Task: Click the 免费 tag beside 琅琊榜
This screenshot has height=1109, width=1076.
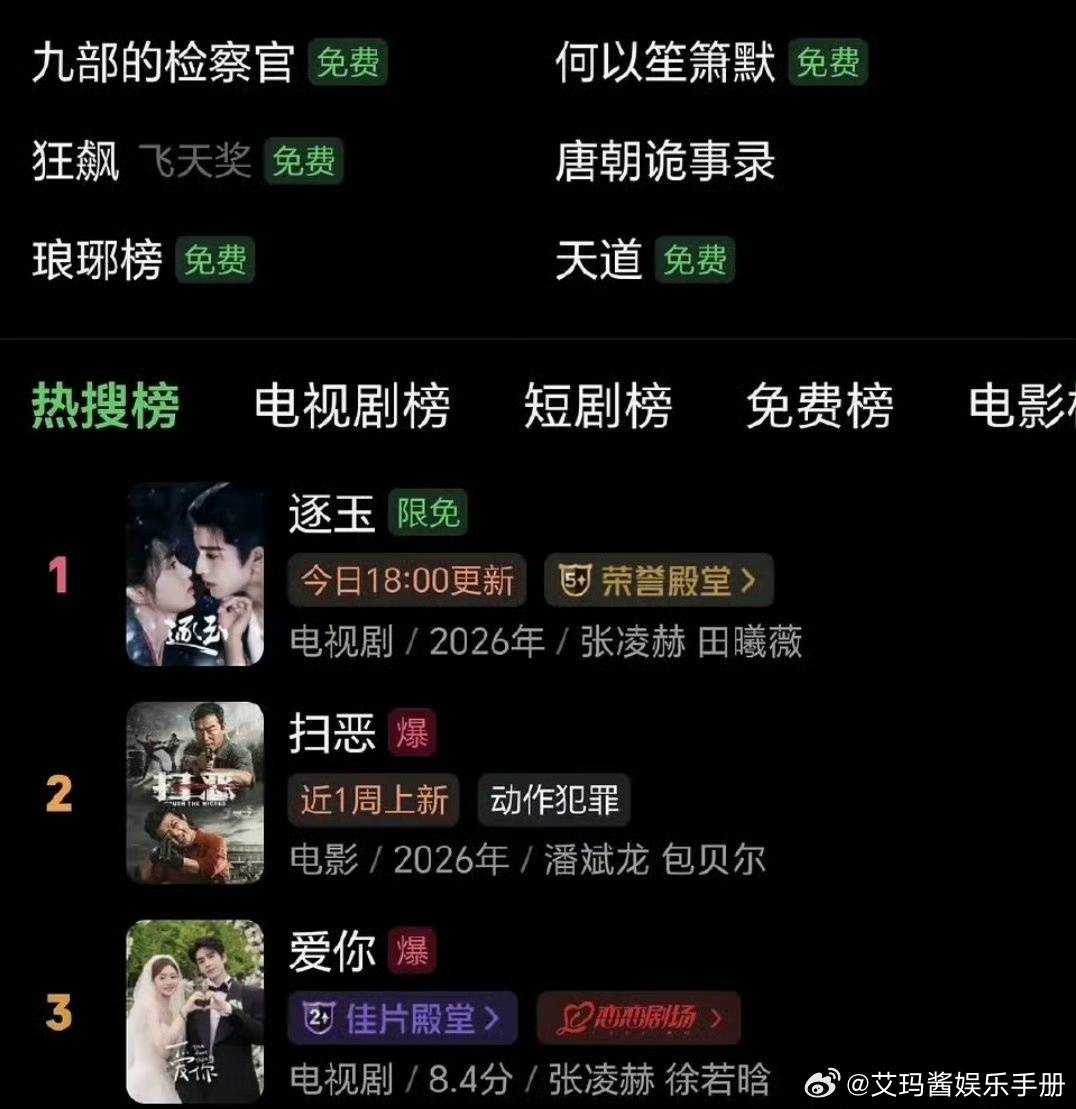Action: pos(216,259)
